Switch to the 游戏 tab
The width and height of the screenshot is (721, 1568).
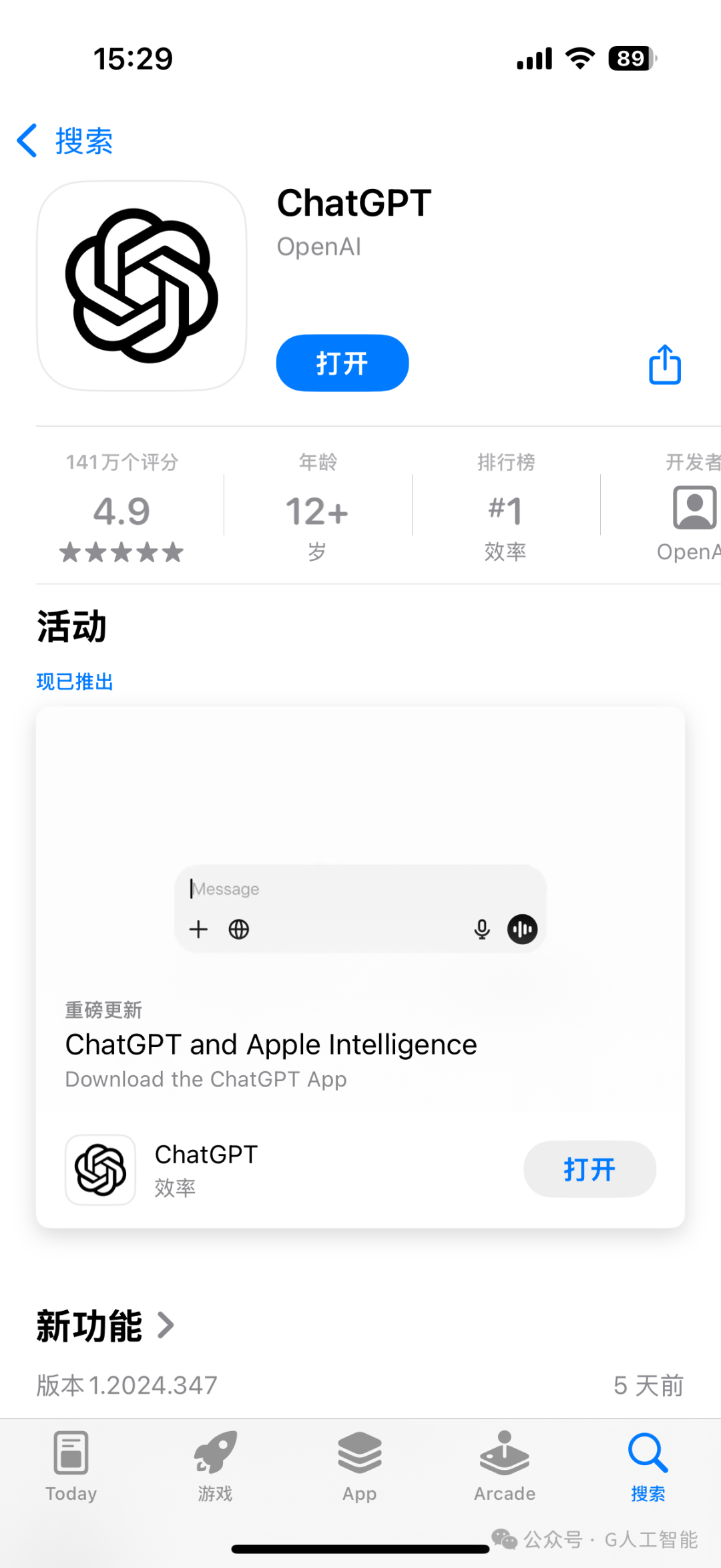(x=216, y=1466)
